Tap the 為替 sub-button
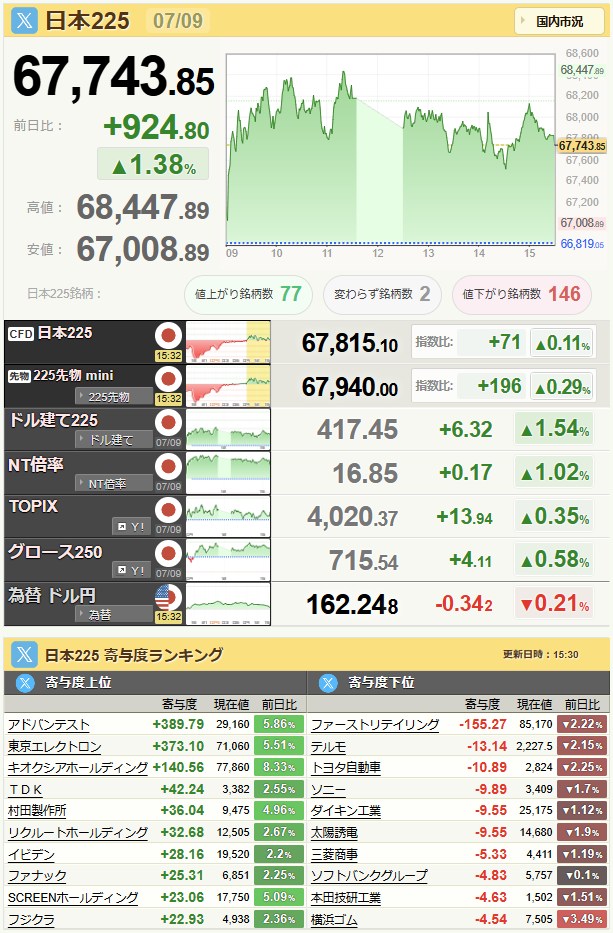613x933 pixels. (x=114, y=615)
